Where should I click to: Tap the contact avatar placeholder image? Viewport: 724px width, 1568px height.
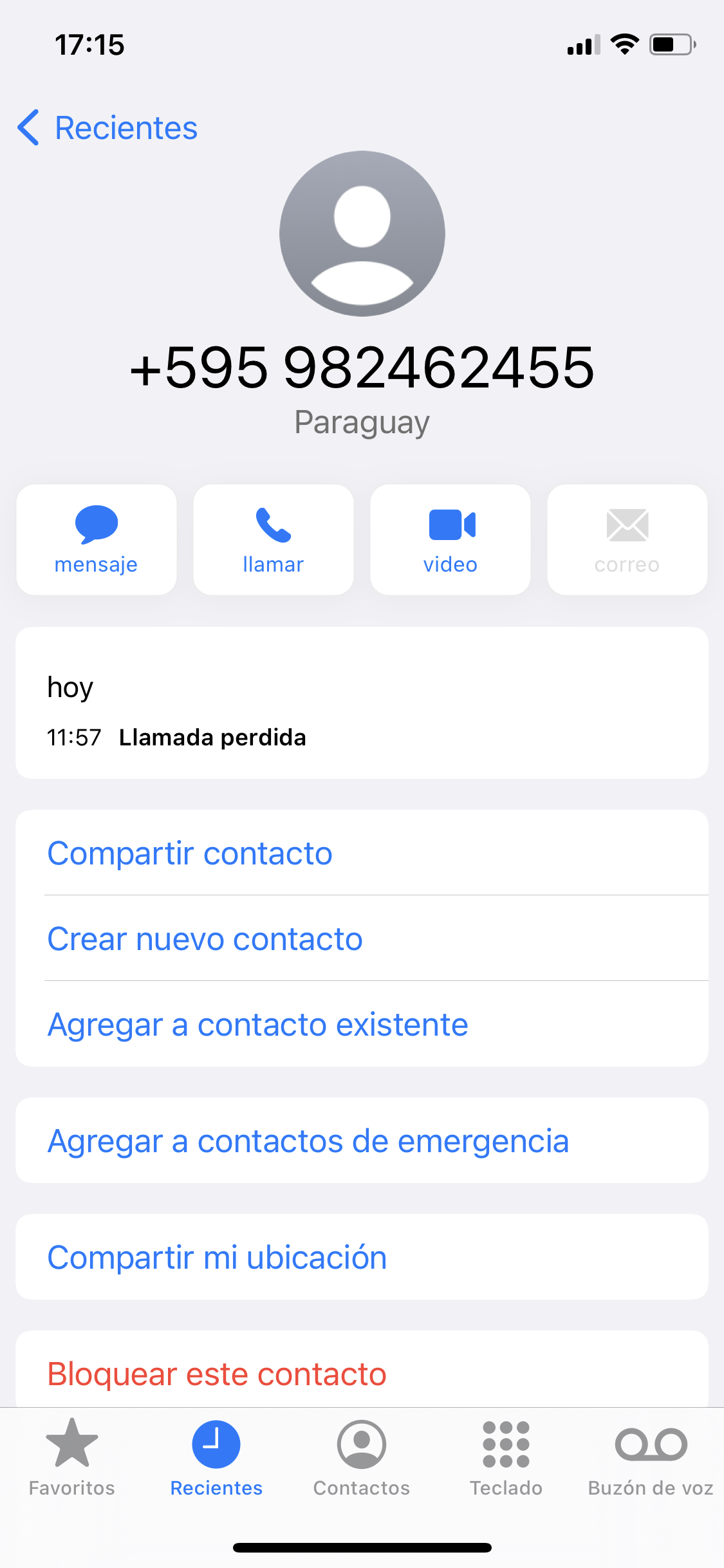(x=361, y=234)
